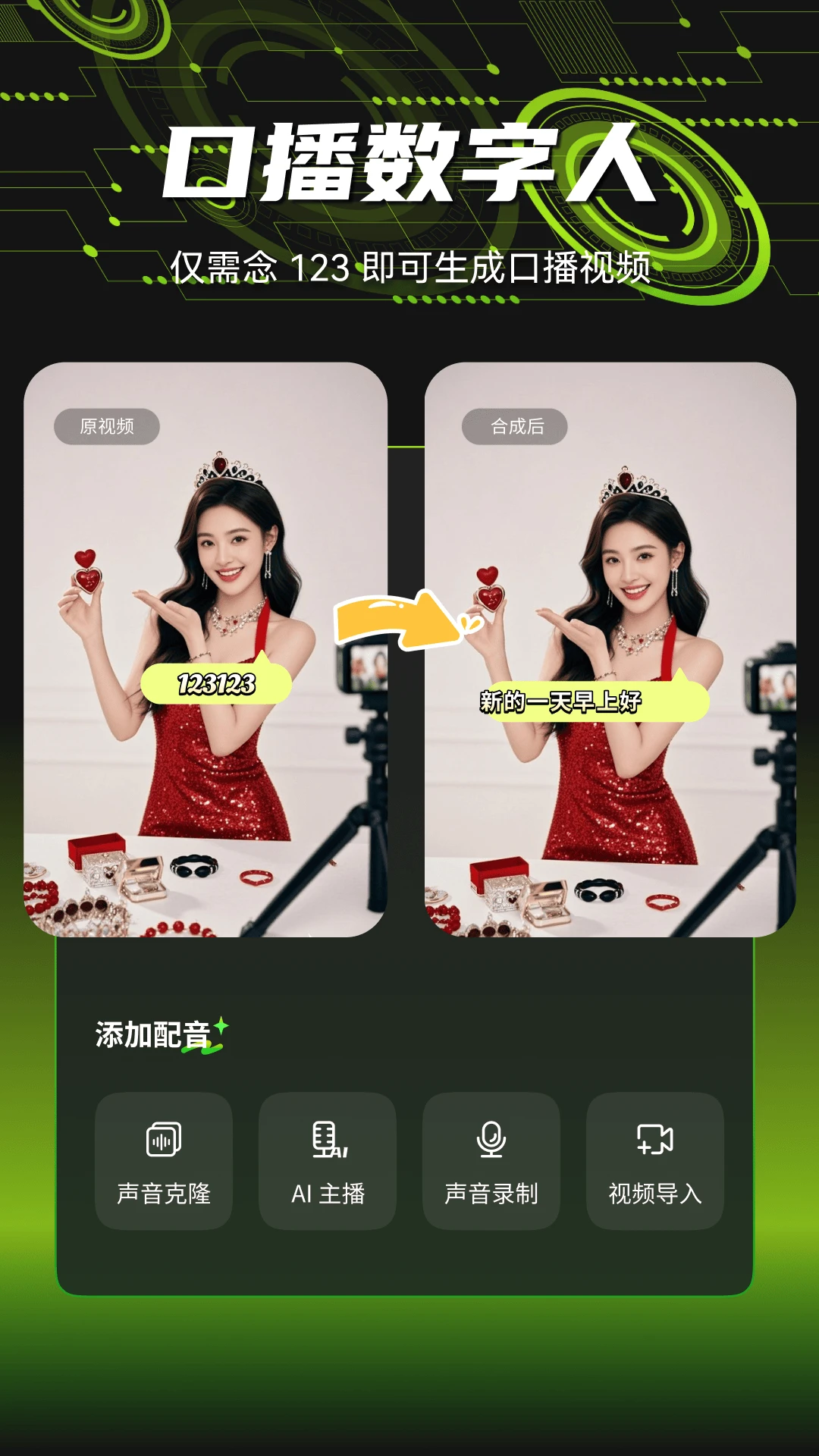Click the 口播数字人 title text
819x1456 pixels.
coord(409,163)
